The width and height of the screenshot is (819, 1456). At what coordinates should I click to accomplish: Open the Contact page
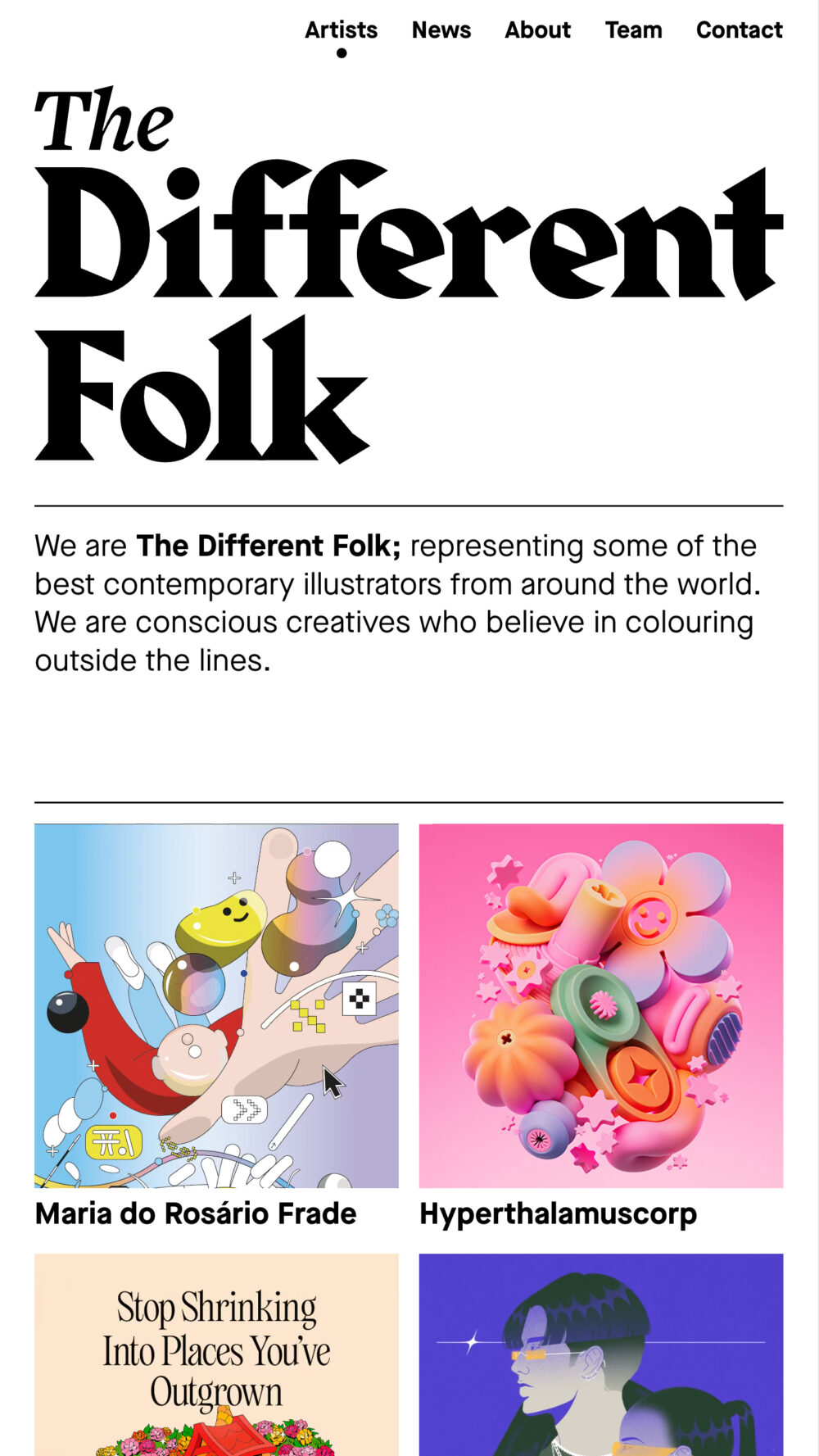point(739,30)
